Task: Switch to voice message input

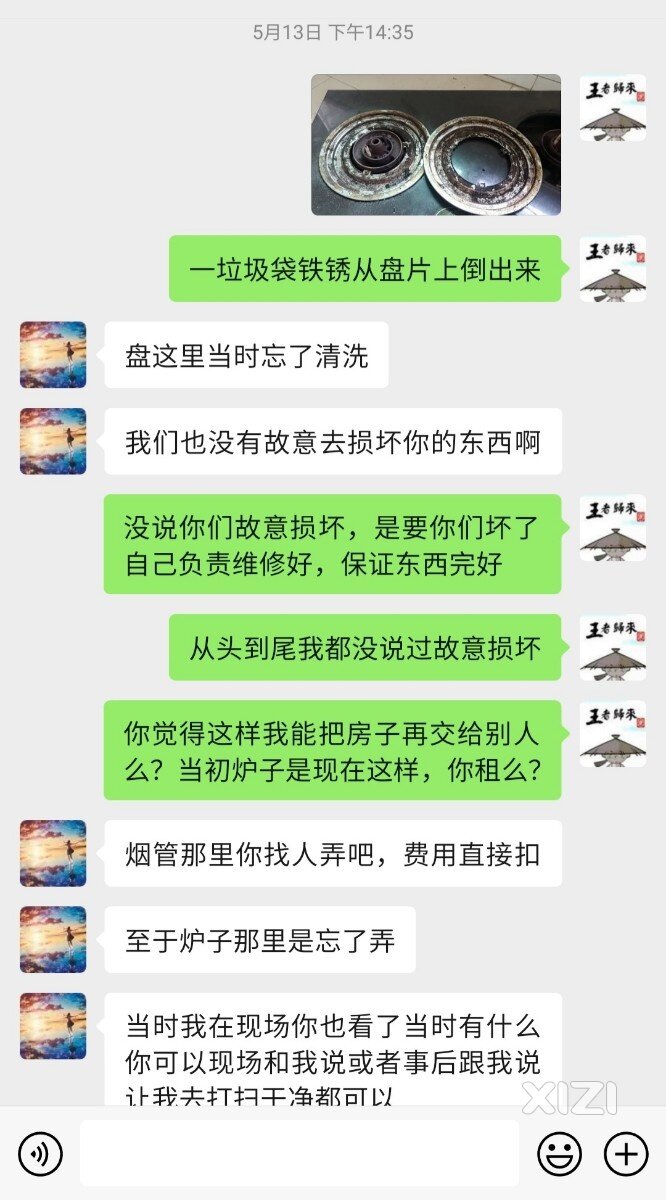Action: coord(40,1154)
